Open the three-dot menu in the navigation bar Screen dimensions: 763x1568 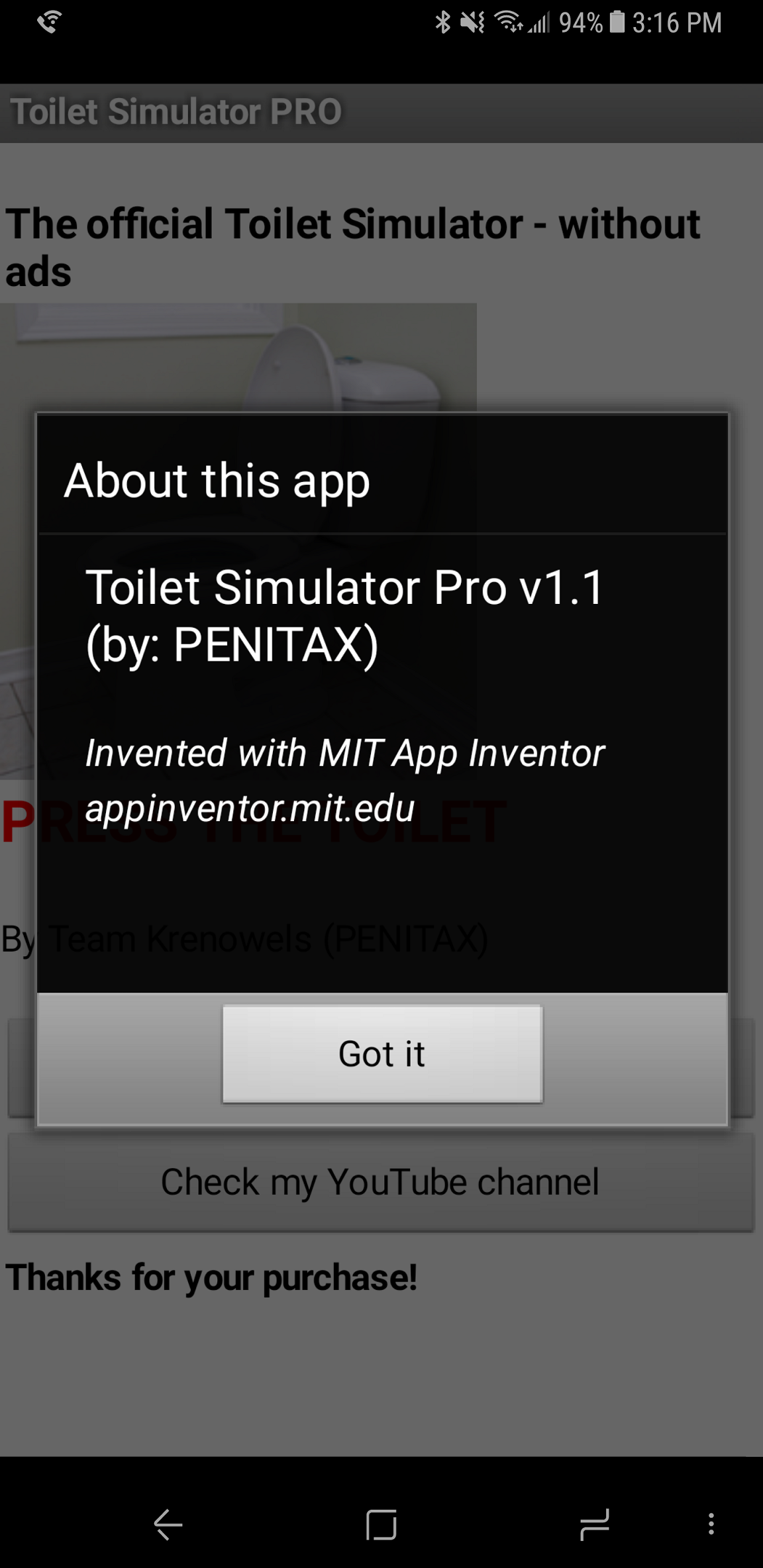click(x=711, y=1524)
